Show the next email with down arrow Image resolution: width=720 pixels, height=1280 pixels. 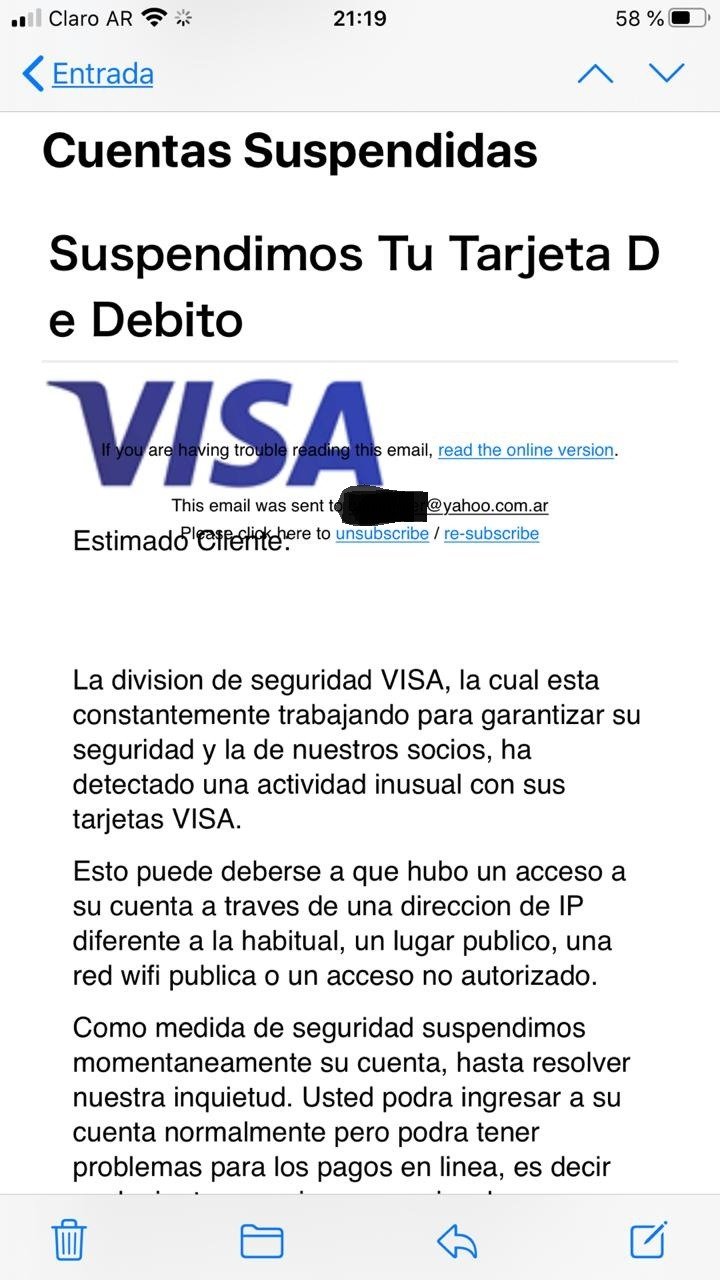click(x=666, y=73)
